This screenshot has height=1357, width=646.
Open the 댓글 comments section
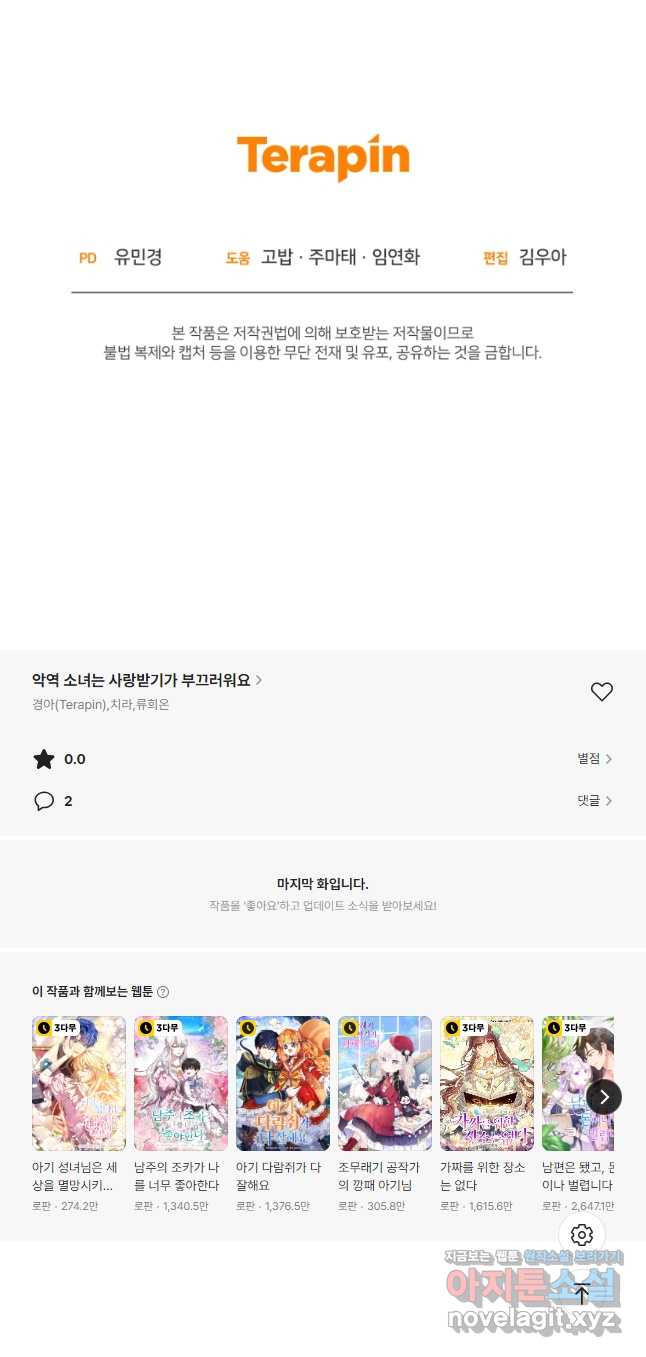[x=595, y=801]
